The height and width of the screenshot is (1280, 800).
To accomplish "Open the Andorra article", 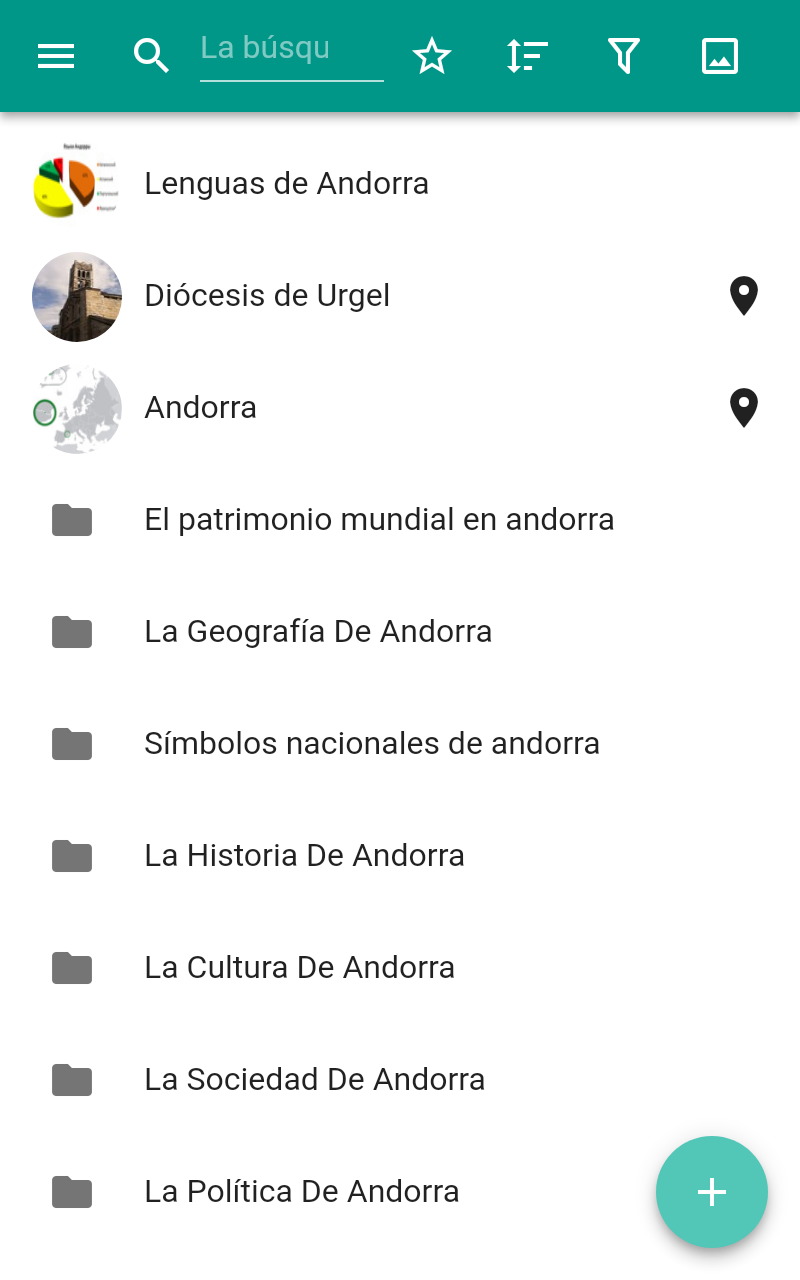I will coord(201,408).
